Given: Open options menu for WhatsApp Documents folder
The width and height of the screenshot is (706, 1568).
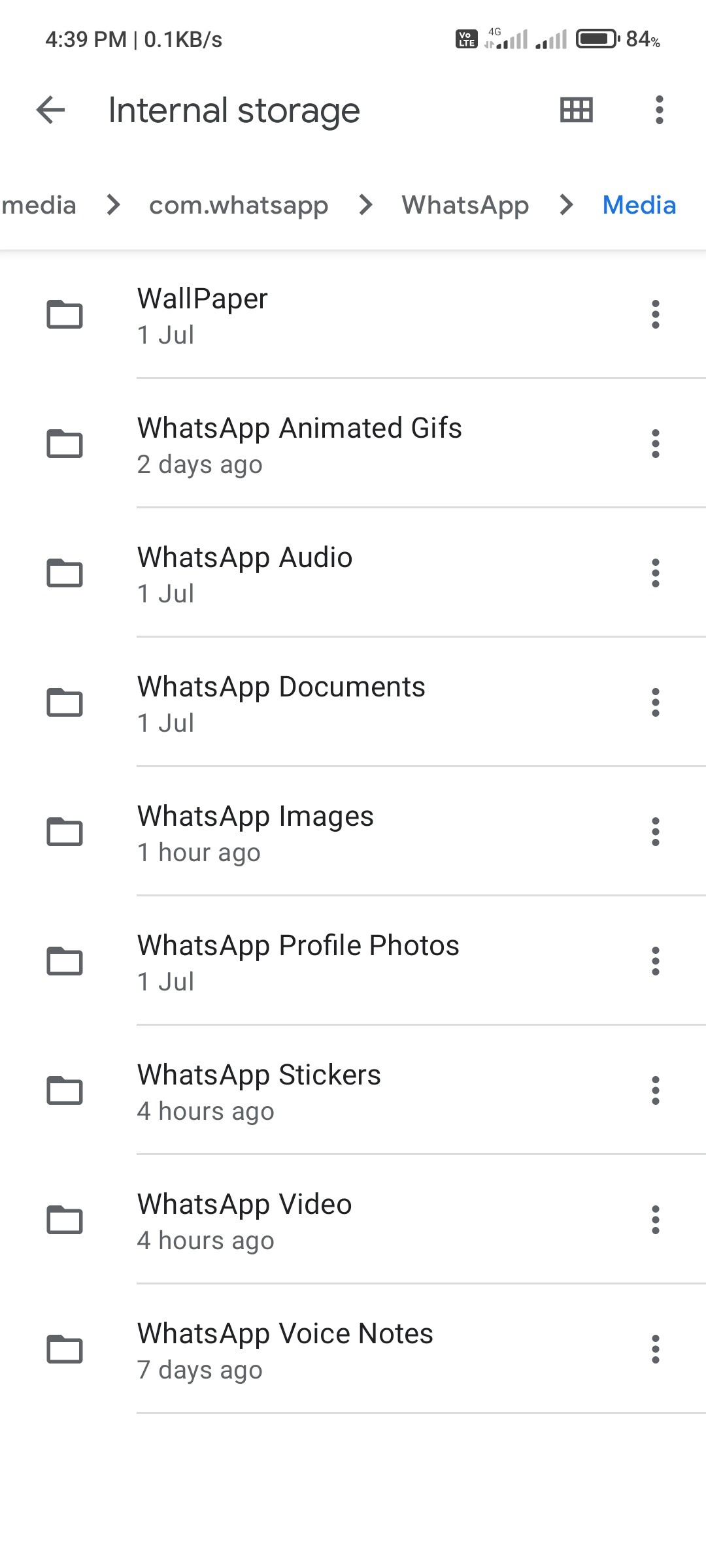Looking at the screenshot, I should (655, 704).
